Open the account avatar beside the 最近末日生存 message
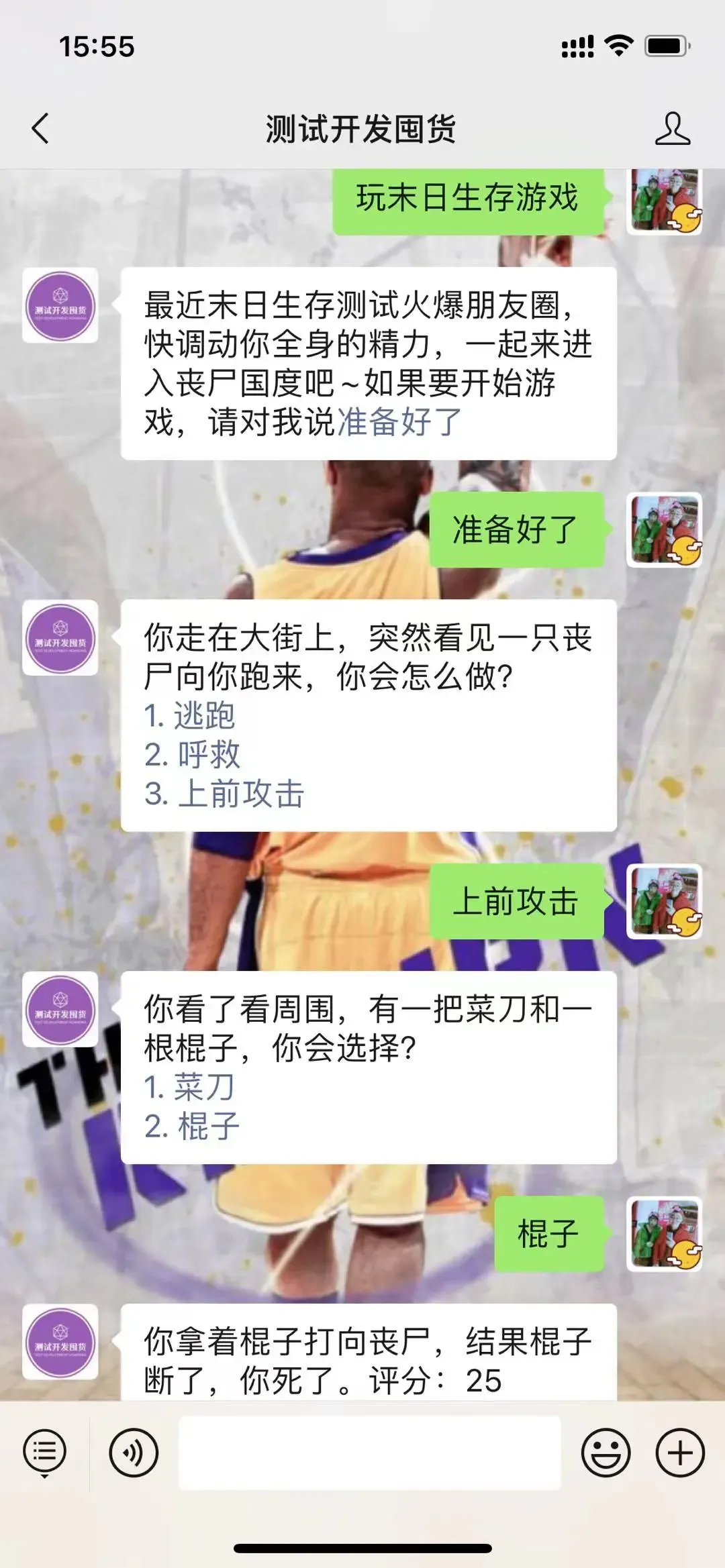725x1568 pixels. 60,306
